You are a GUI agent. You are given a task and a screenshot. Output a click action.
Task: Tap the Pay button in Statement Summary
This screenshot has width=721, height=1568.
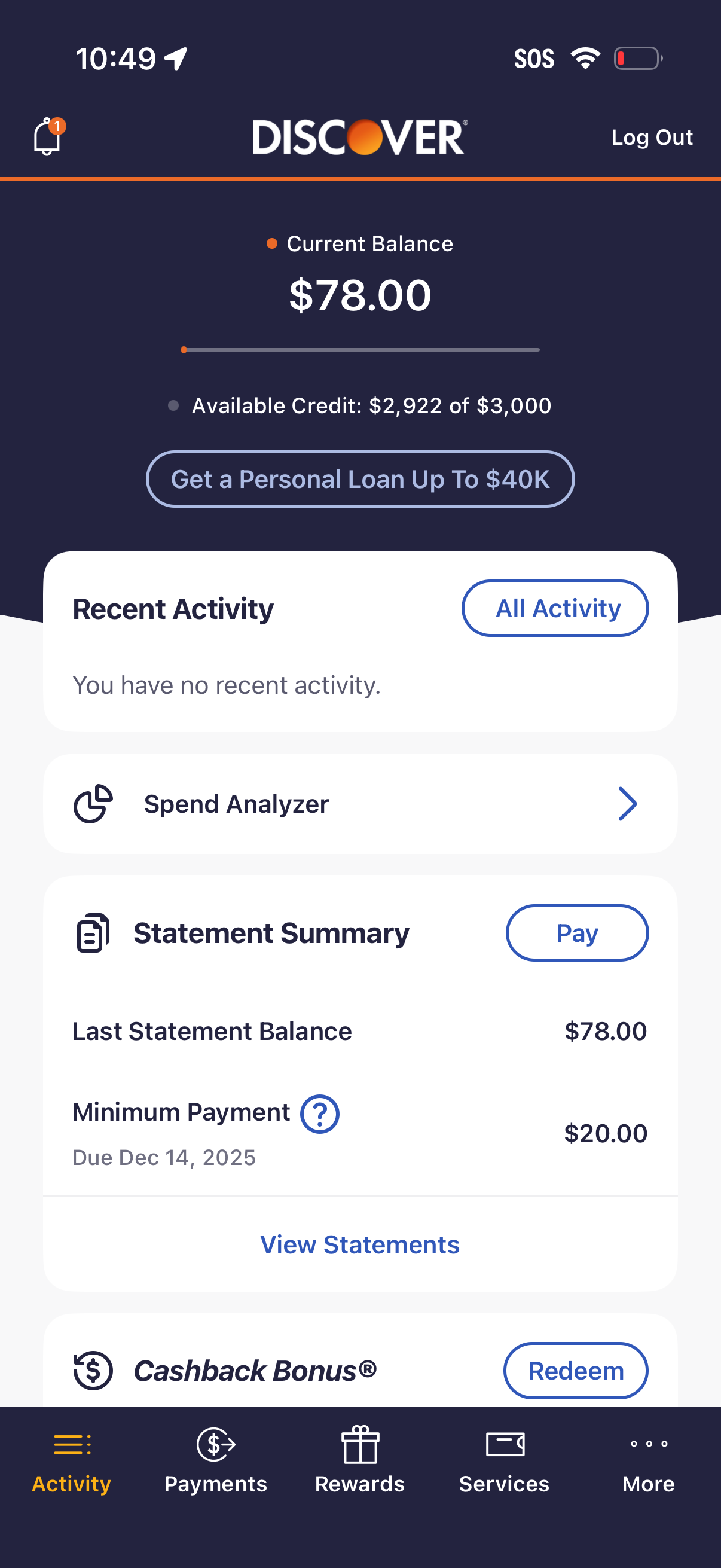pyautogui.click(x=576, y=932)
